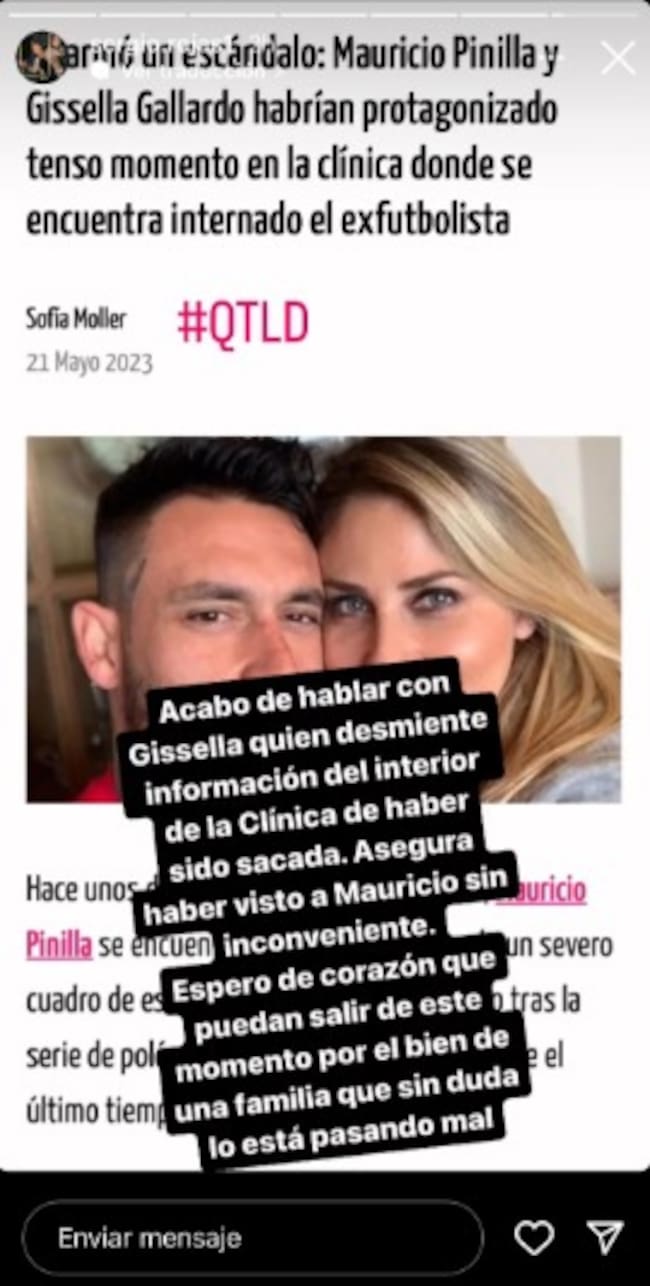
Task: Share the story via paper plane icon
Action: click(605, 1238)
